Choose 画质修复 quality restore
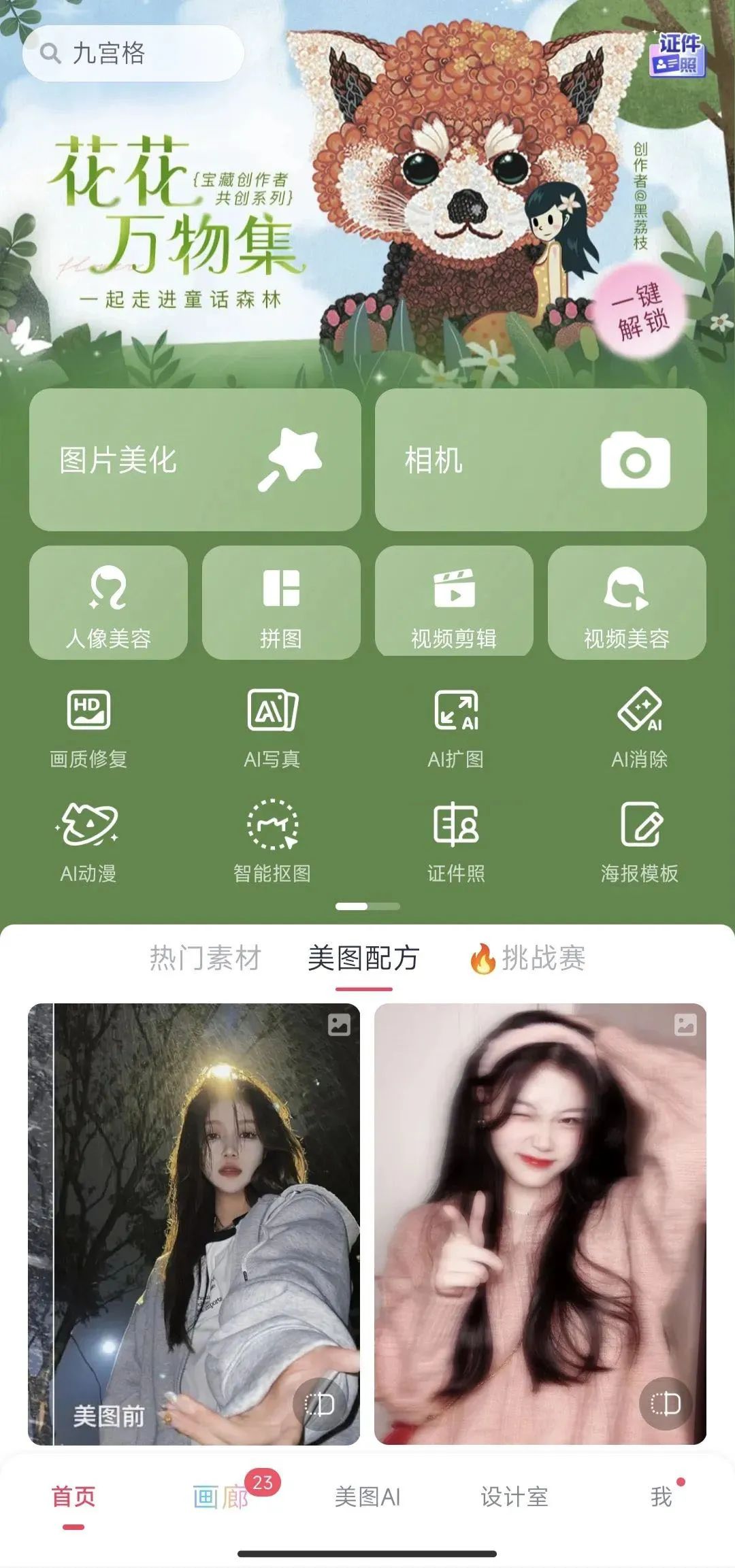 [88, 729]
